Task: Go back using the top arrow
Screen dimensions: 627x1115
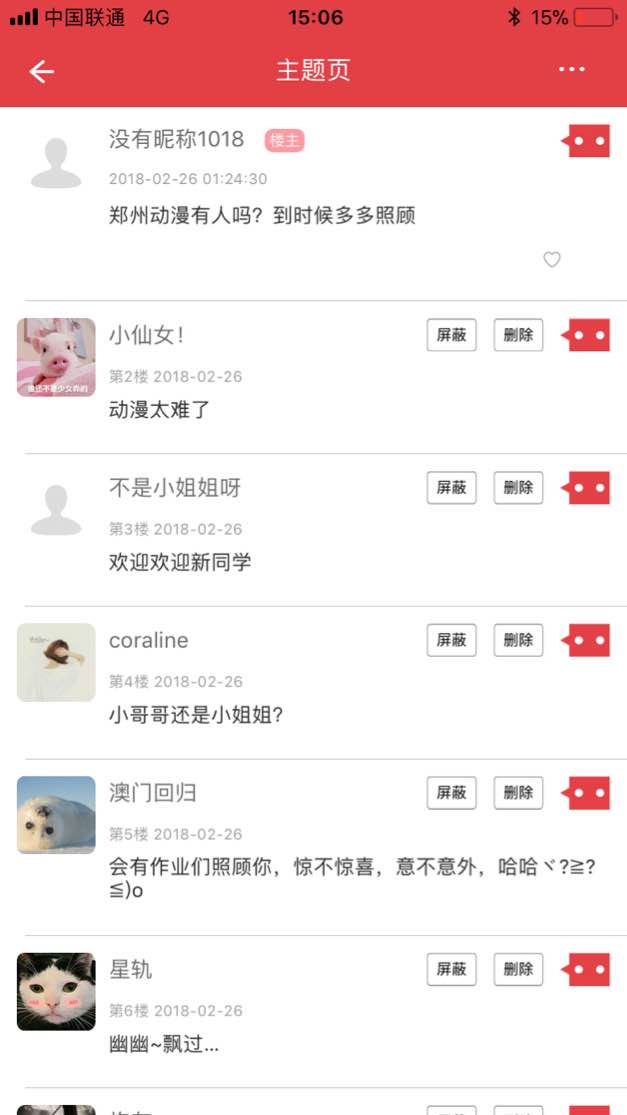Action: point(41,71)
